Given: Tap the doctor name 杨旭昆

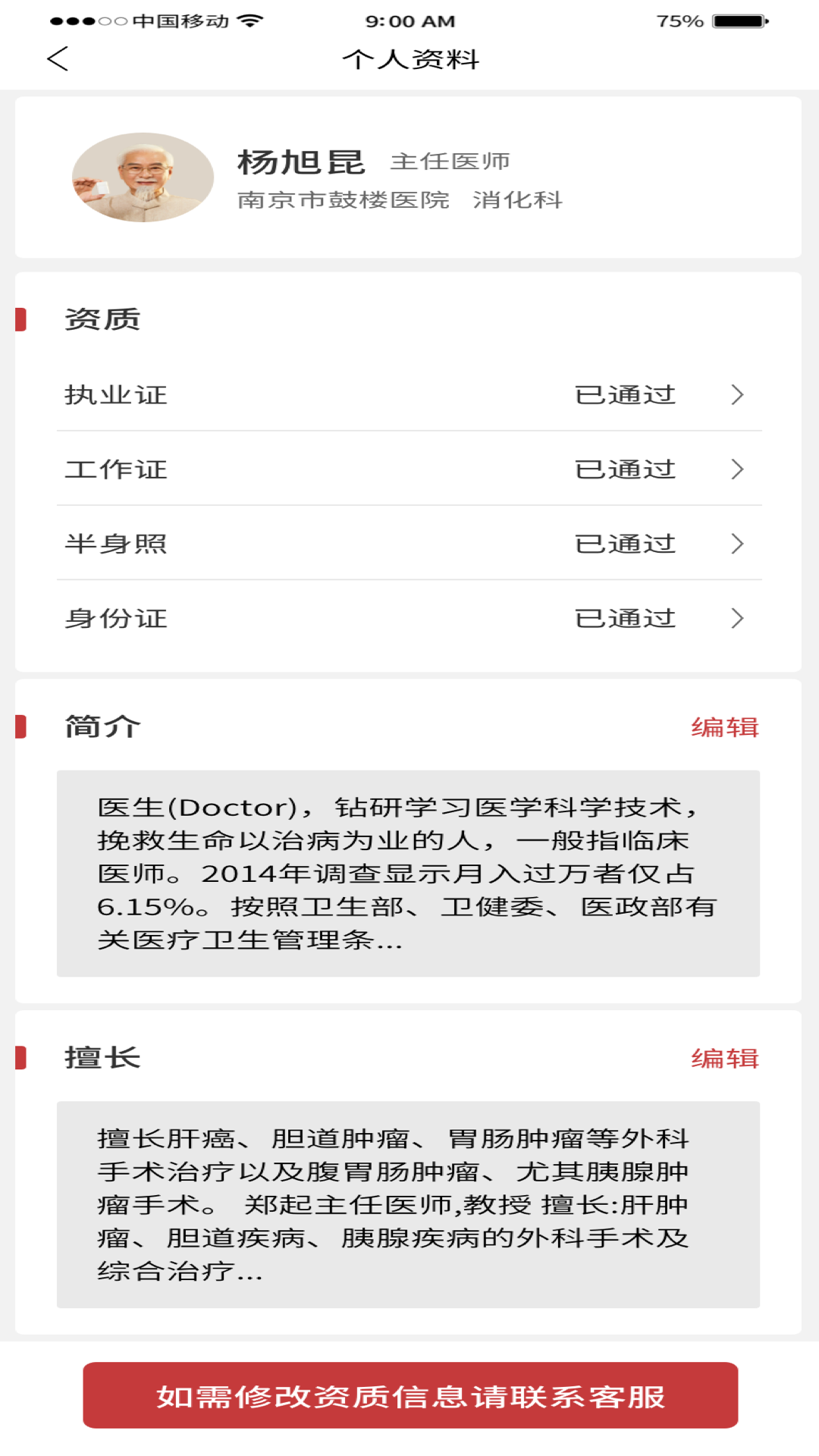Looking at the screenshot, I should [300, 160].
